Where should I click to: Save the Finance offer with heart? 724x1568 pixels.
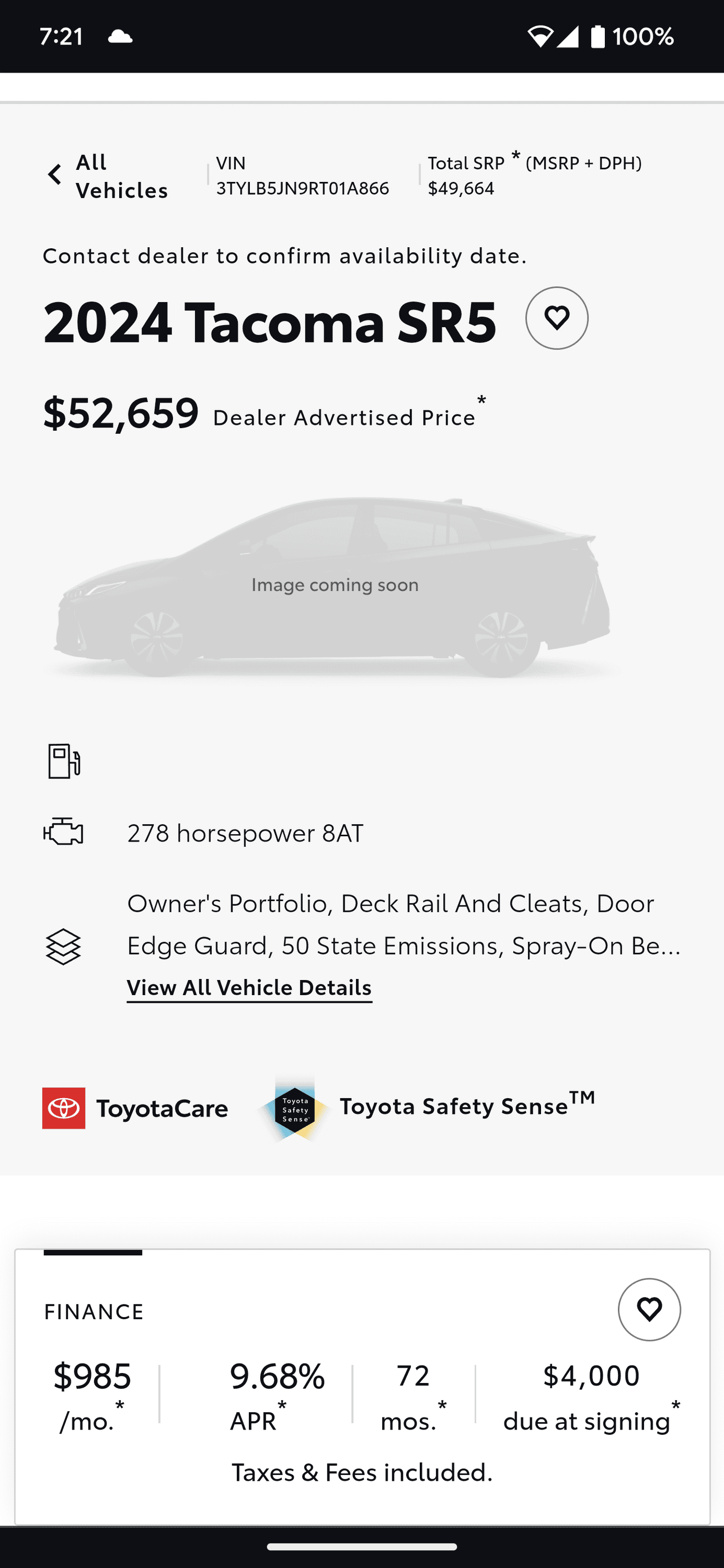(x=649, y=1309)
